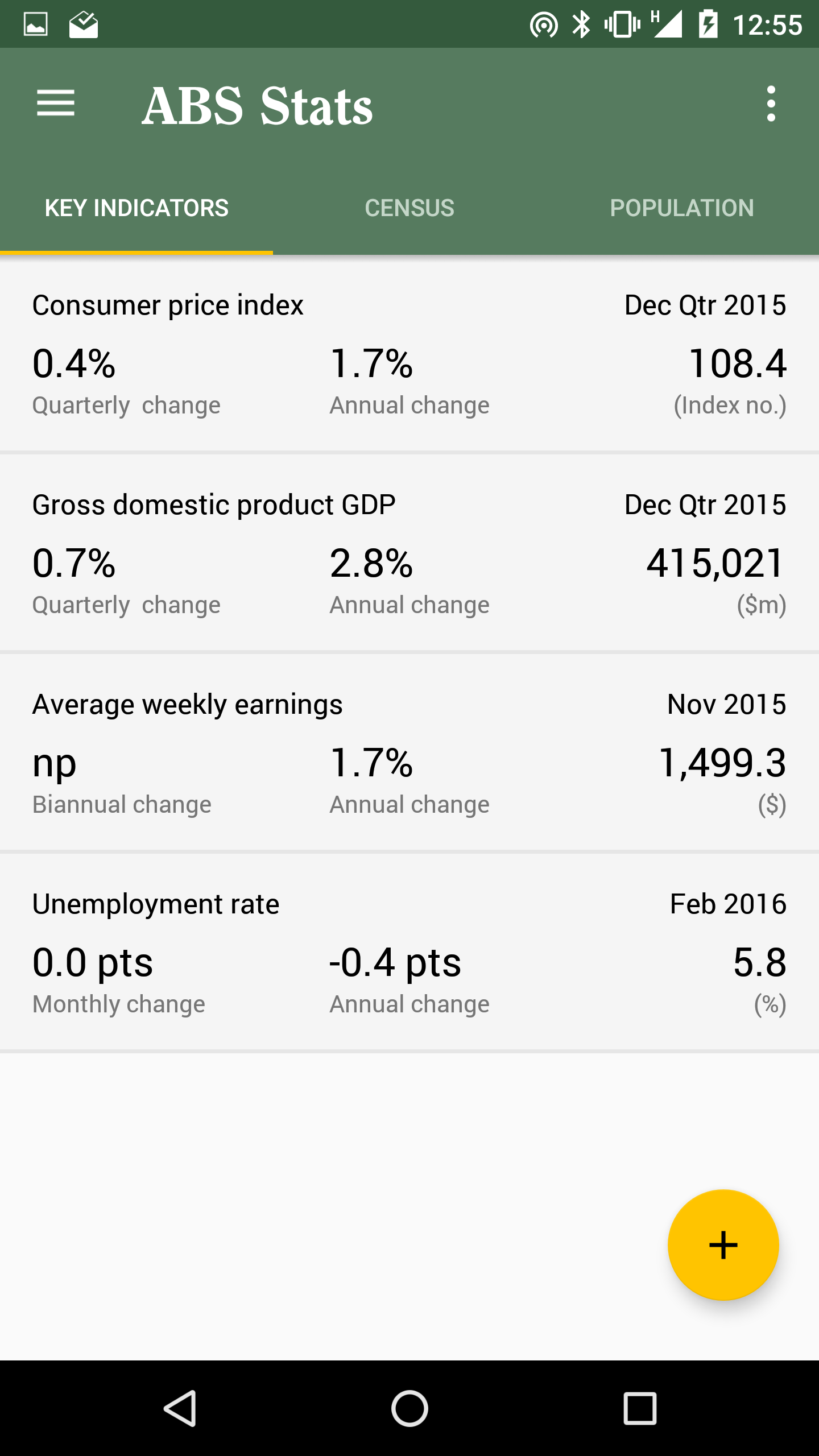Switch to the Population tab
Image resolution: width=819 pixels, height=1456 pixels.
pyautogui.click(x=682, y=208)
